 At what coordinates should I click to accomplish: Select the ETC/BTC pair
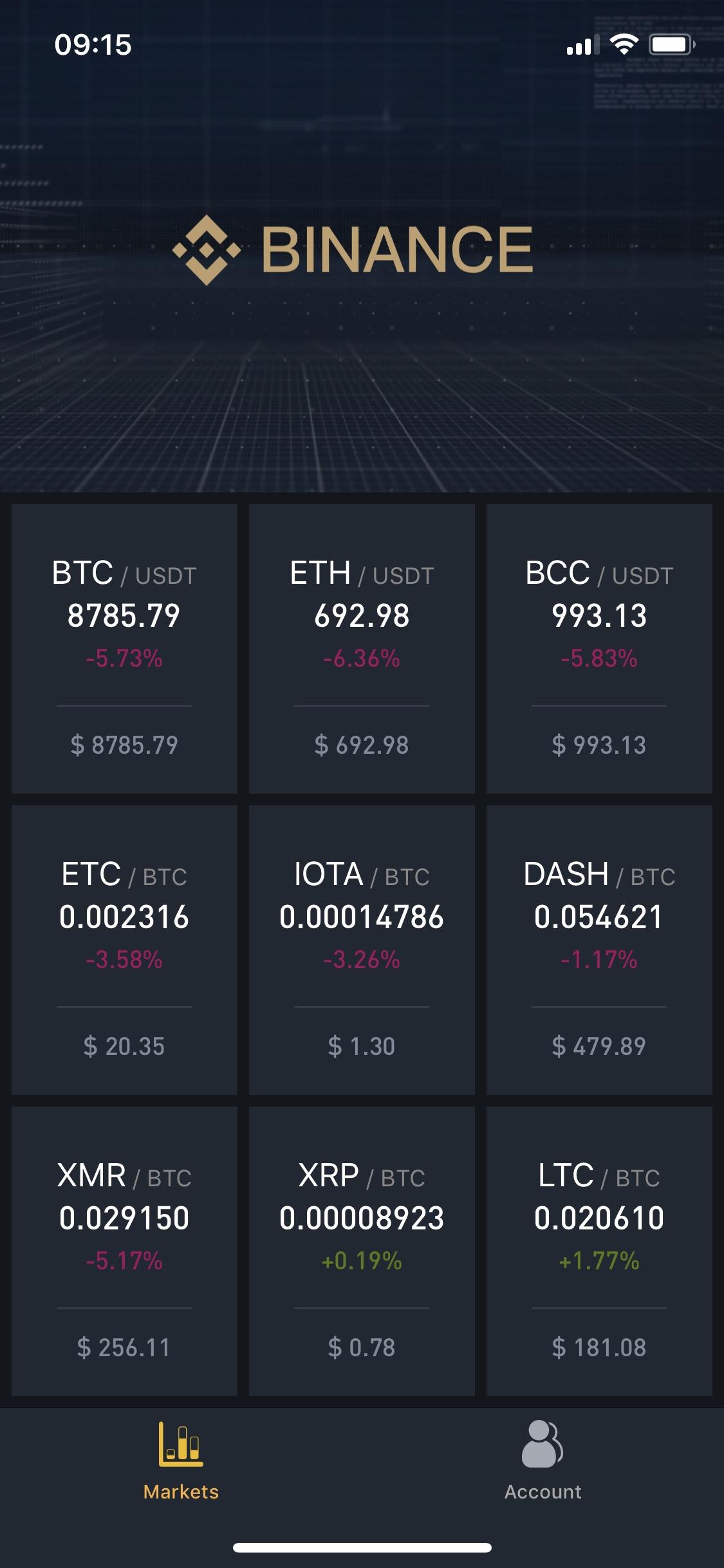[124, 949]
